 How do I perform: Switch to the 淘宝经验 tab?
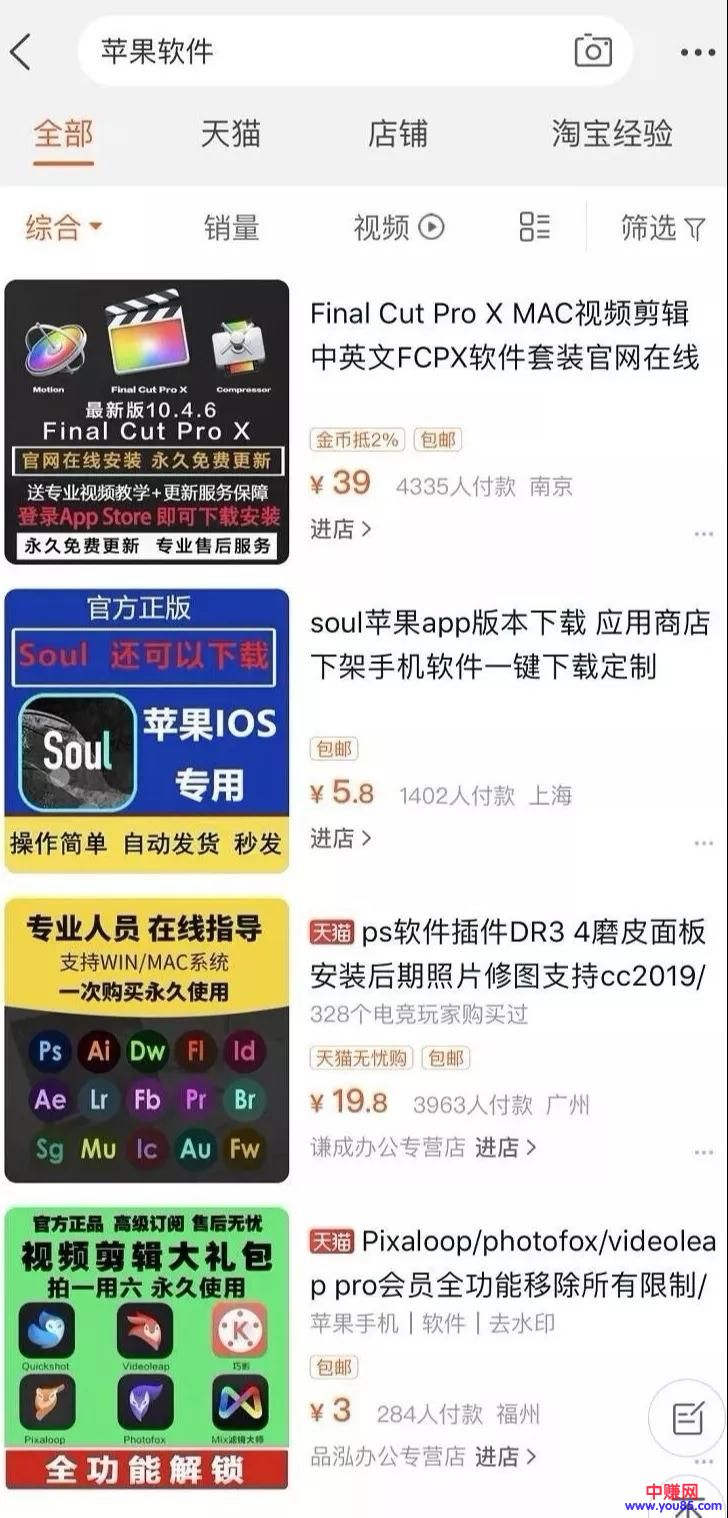coord(611,133)
